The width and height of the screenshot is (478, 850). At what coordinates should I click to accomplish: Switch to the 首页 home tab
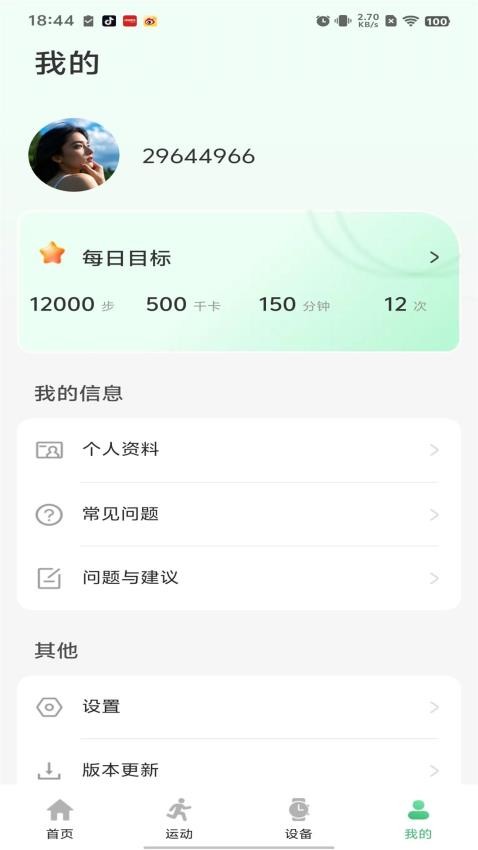[60, 817]
